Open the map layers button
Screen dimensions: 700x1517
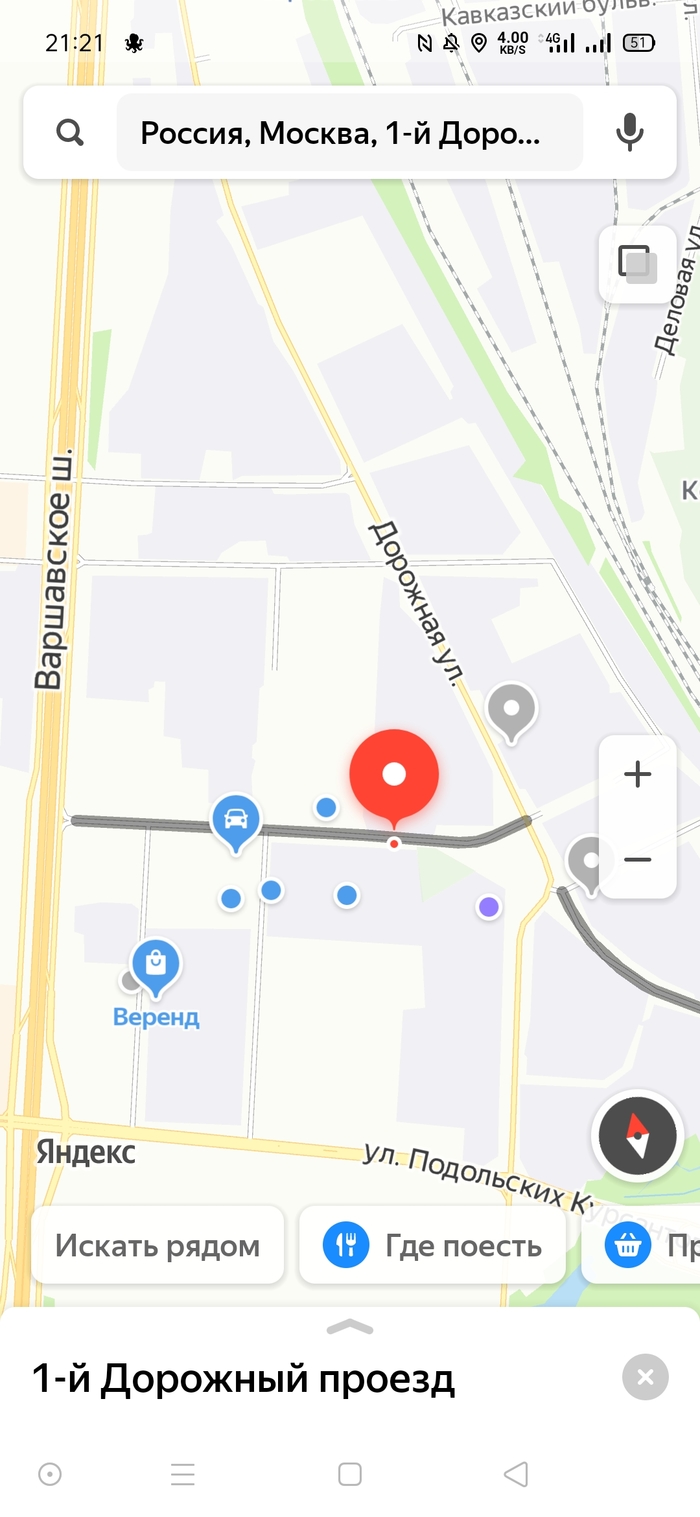(x=637, y=264)
